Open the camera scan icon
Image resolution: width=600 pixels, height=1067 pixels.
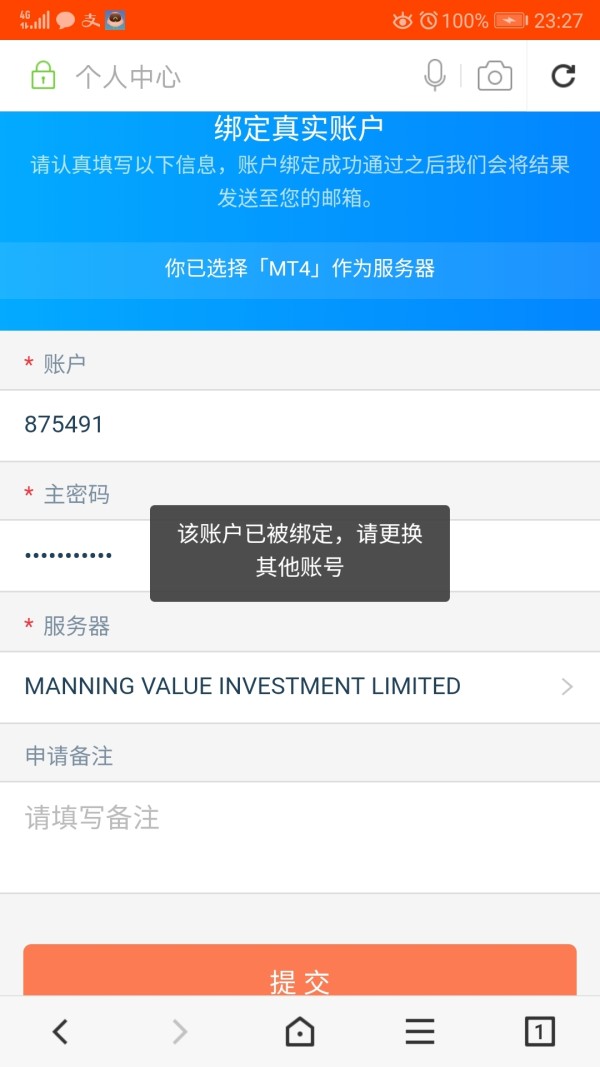coord(495,76)
